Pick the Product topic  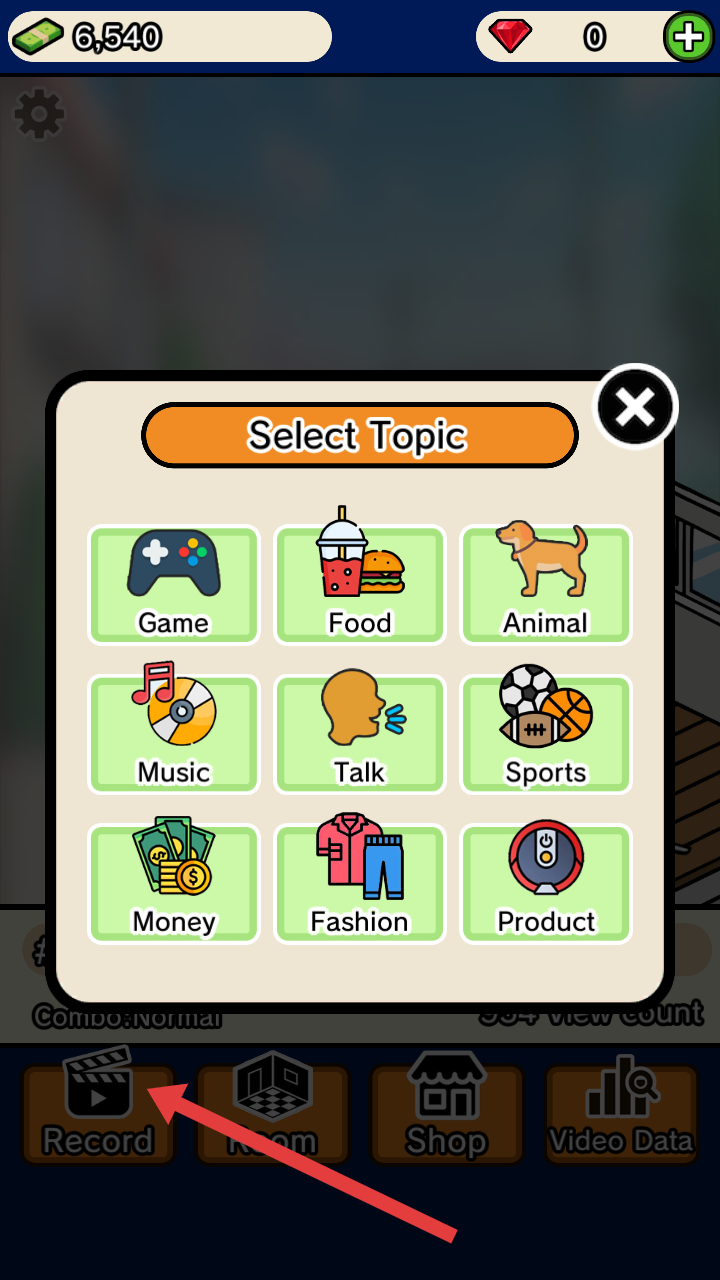coord(546,883)
